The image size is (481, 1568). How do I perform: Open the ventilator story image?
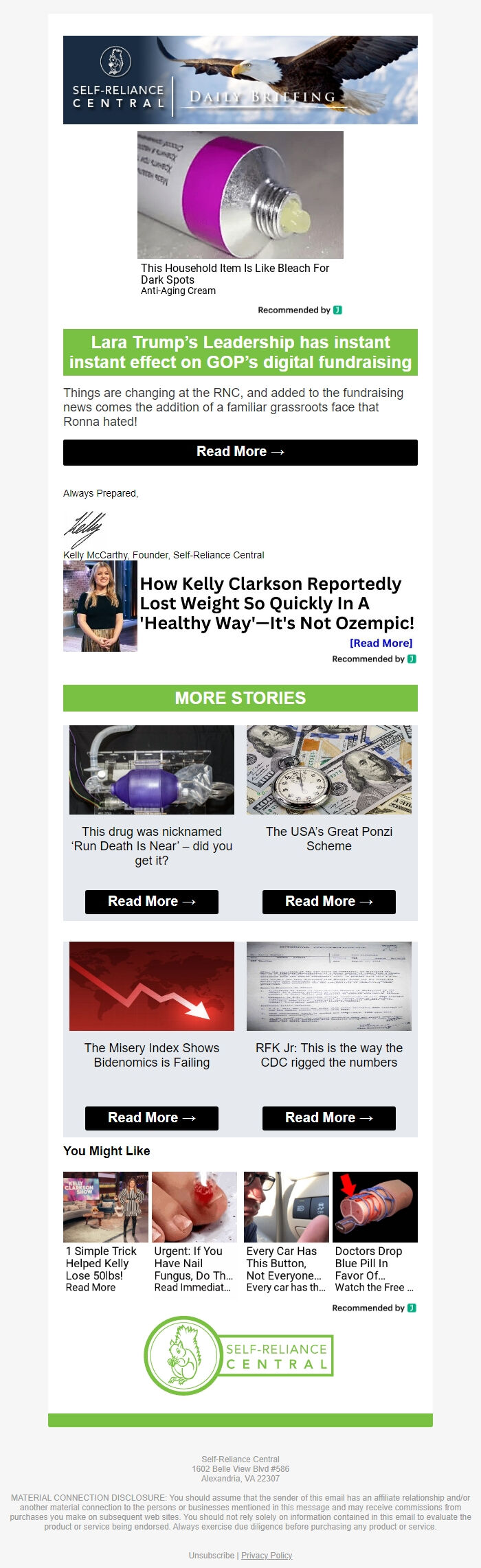coord(151,770)
